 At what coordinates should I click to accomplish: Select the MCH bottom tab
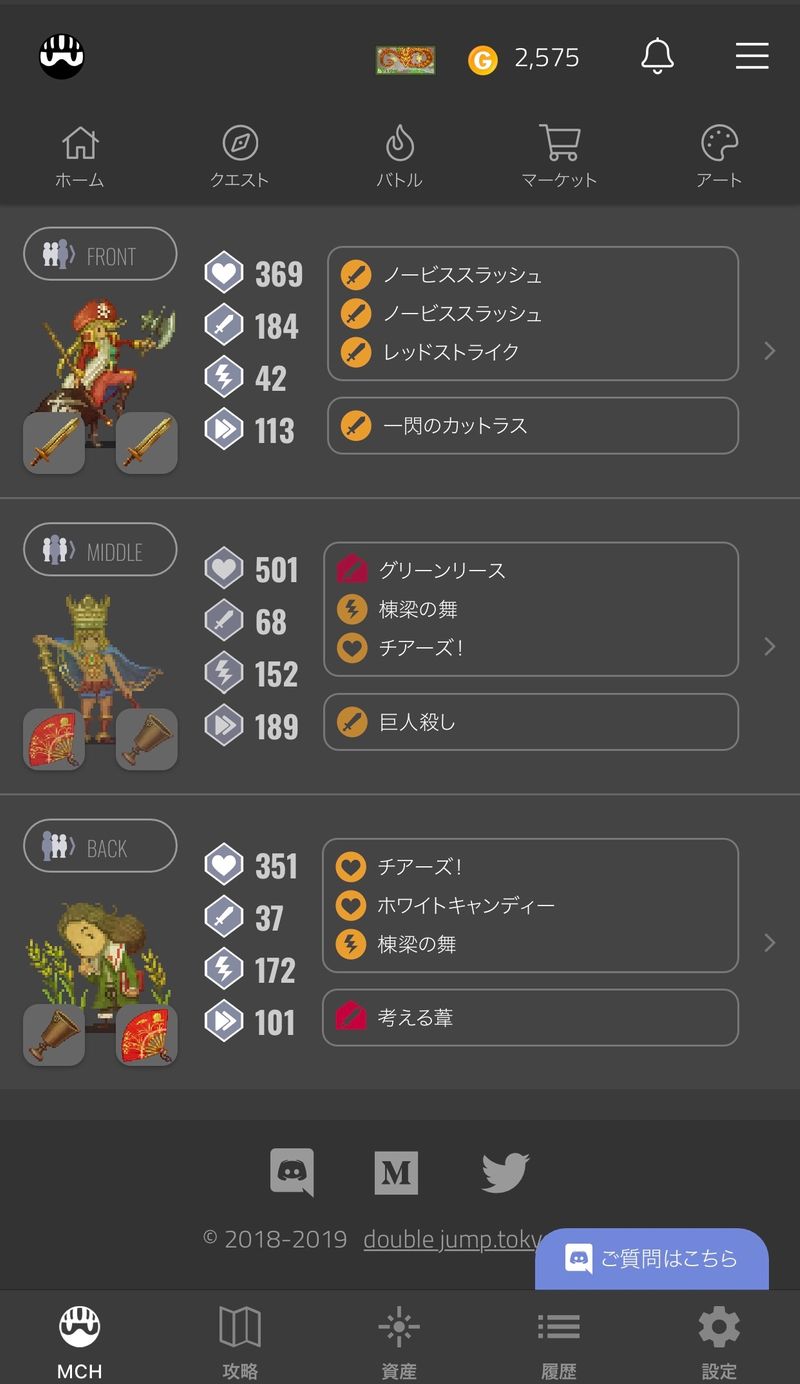pos(80,1340)
